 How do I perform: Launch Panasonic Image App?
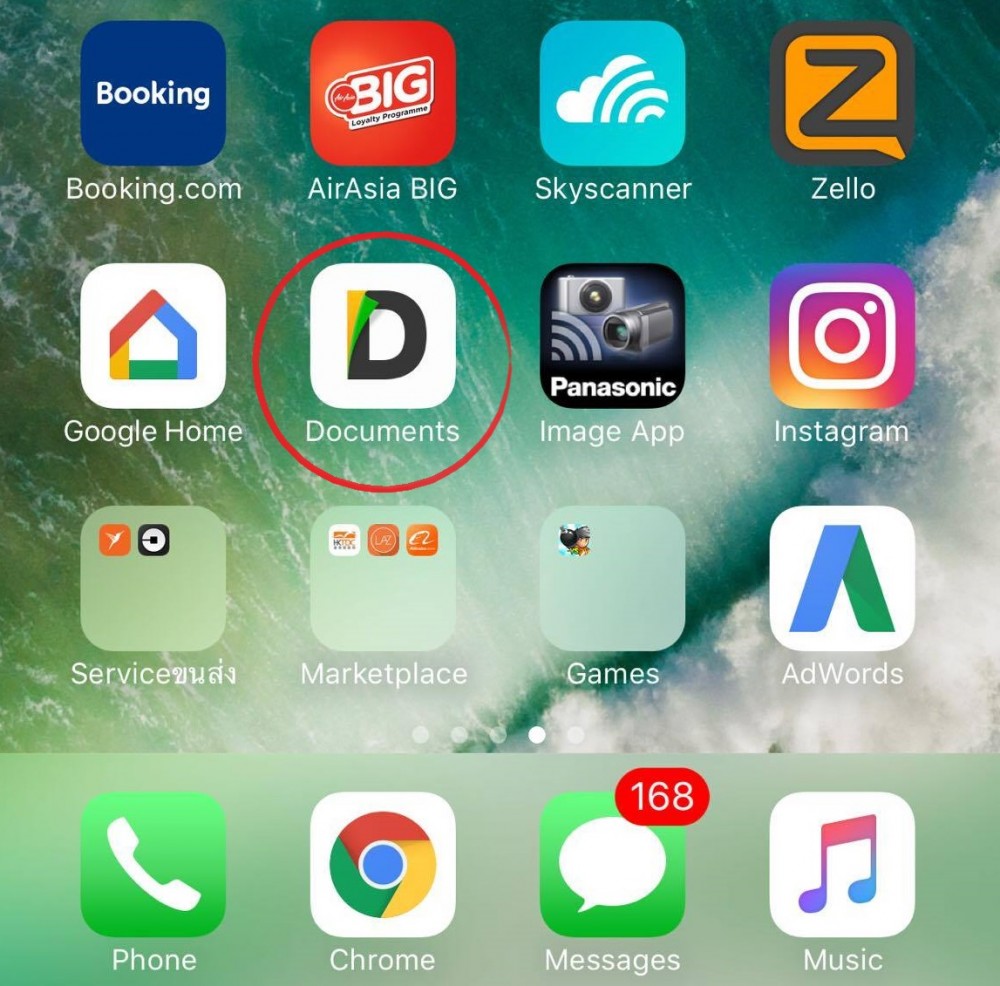click(x=612, y=336)
